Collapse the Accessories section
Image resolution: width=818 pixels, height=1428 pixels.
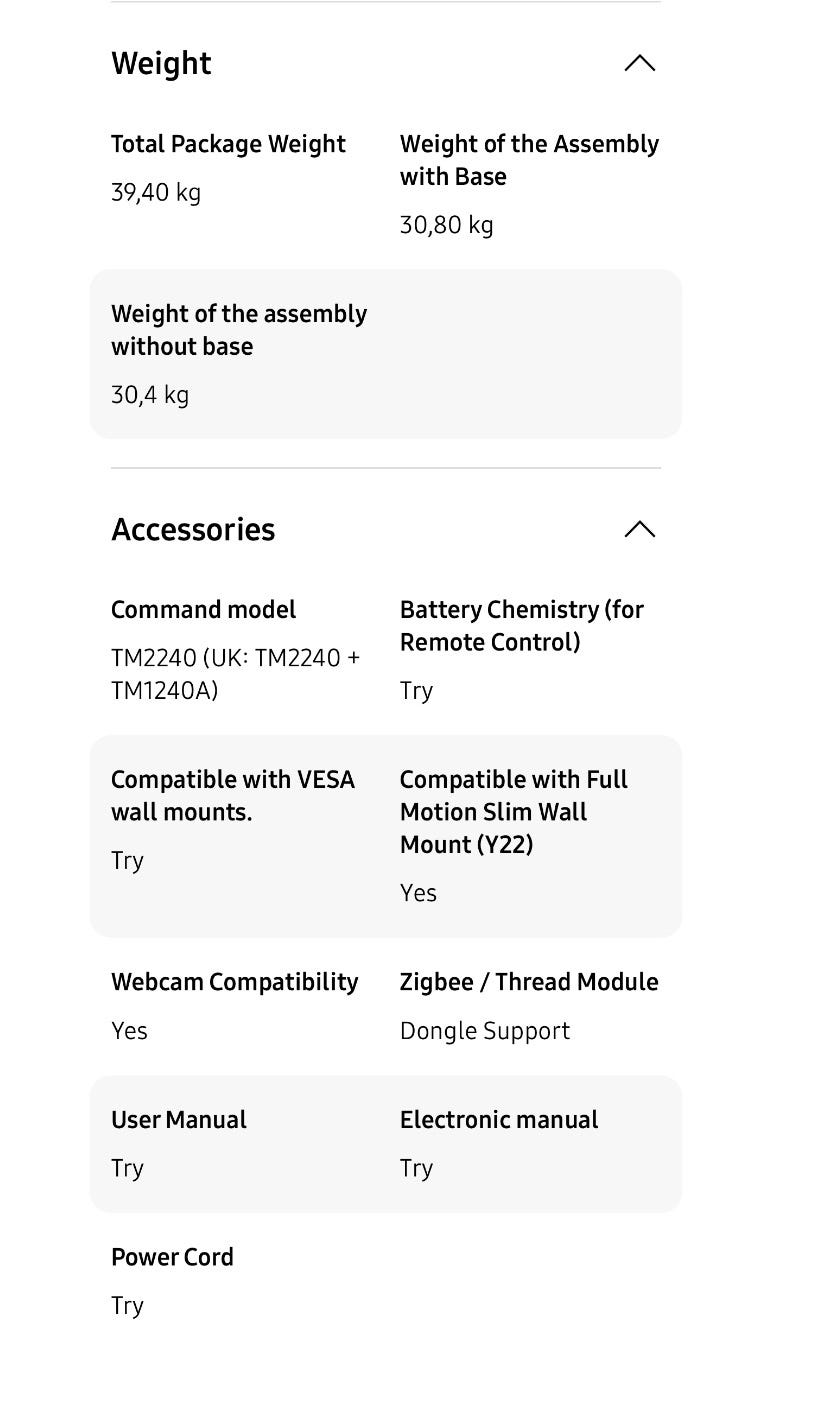coord(640,530)
